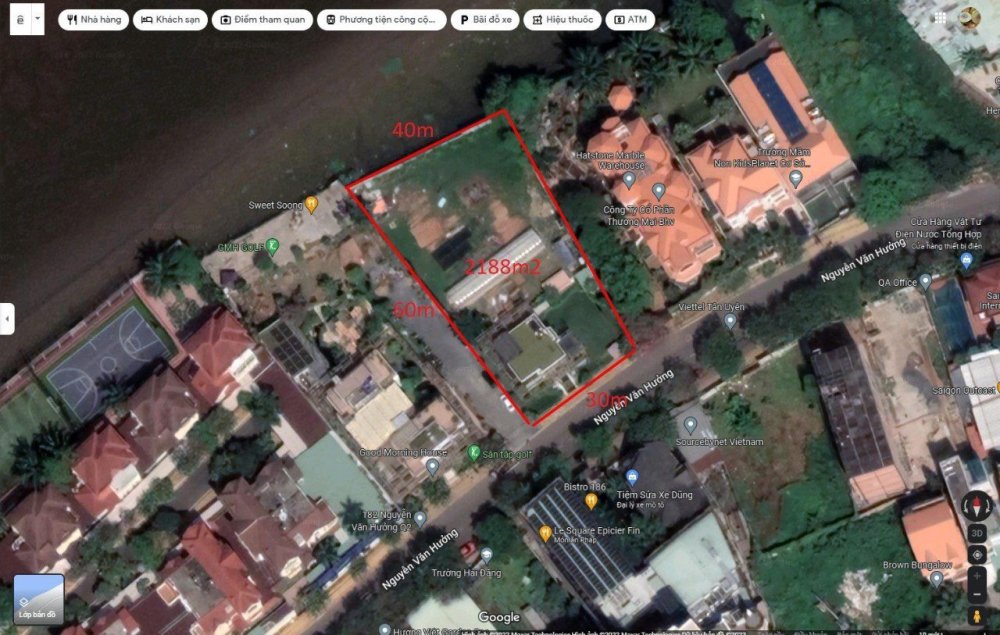Switch layers with Lớp bản đồ

point(39,598)
